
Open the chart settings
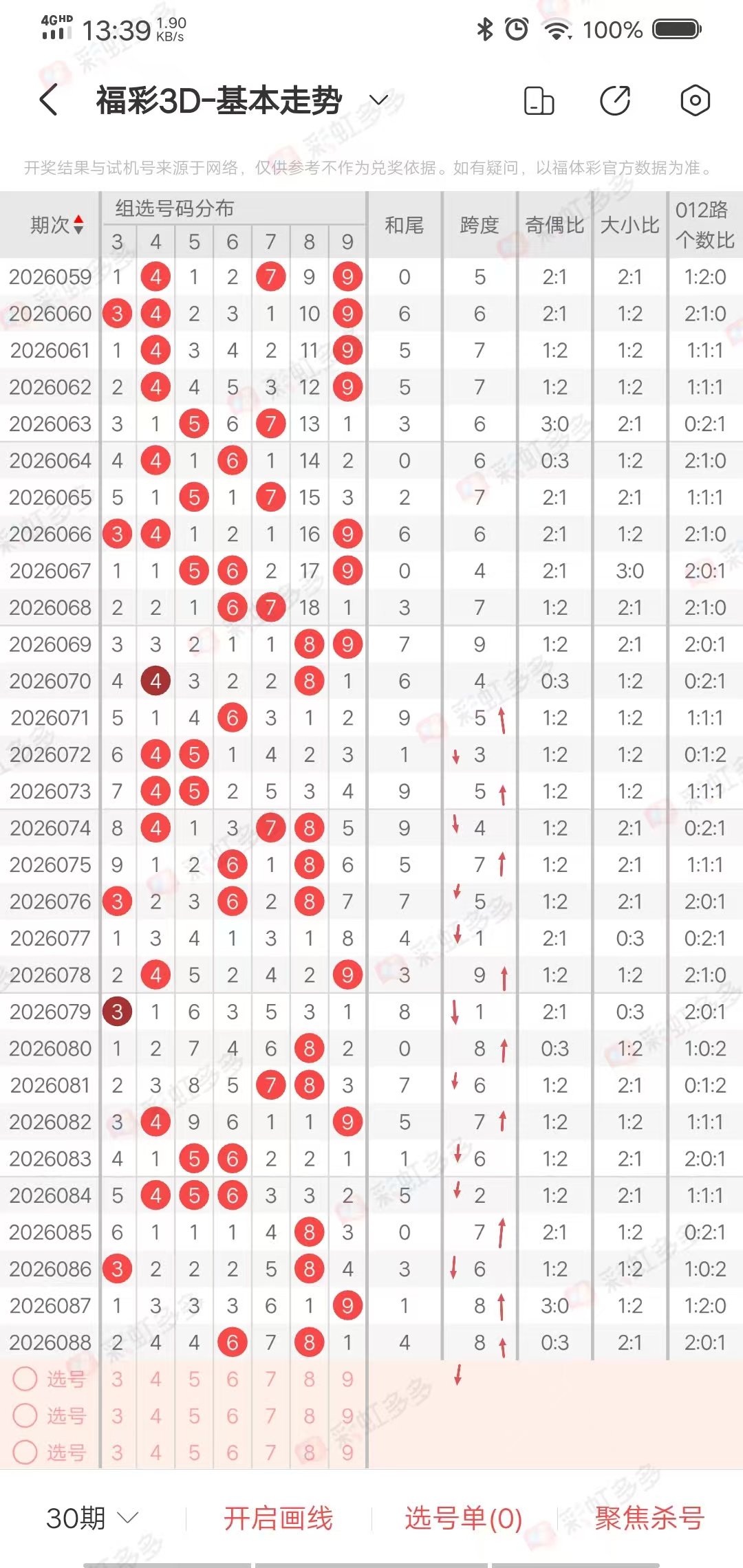click(x=695, y=100)
